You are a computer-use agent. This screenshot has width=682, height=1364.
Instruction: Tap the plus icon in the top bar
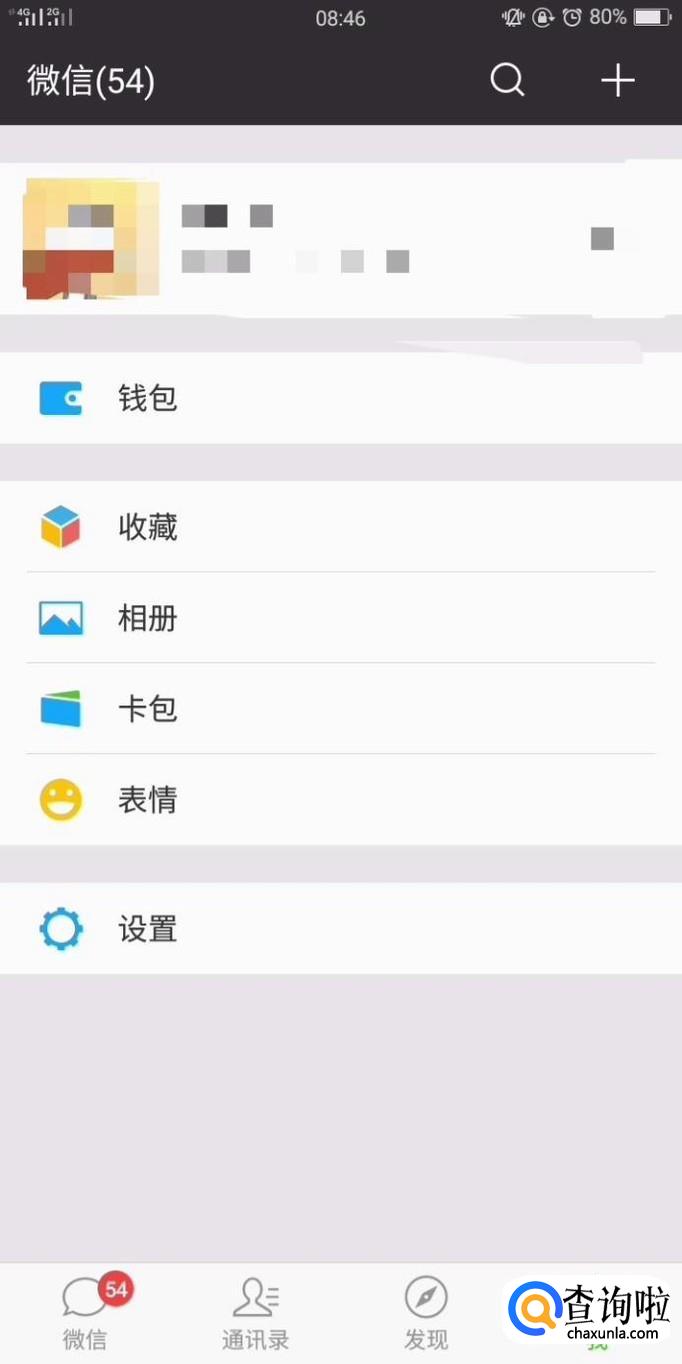click(617, 80)
